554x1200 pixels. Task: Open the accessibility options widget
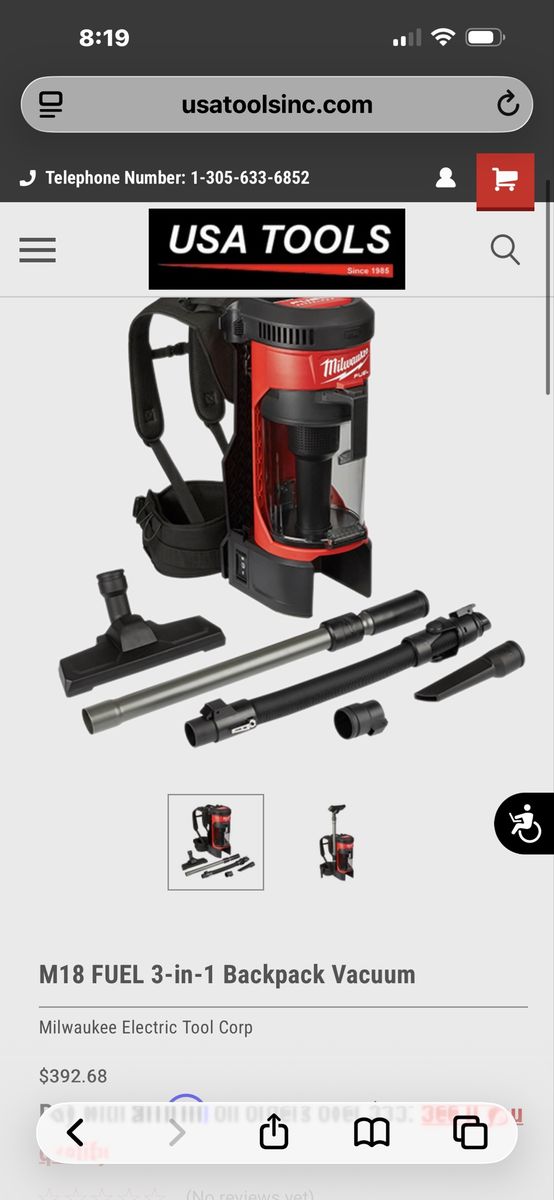point(524,823)
